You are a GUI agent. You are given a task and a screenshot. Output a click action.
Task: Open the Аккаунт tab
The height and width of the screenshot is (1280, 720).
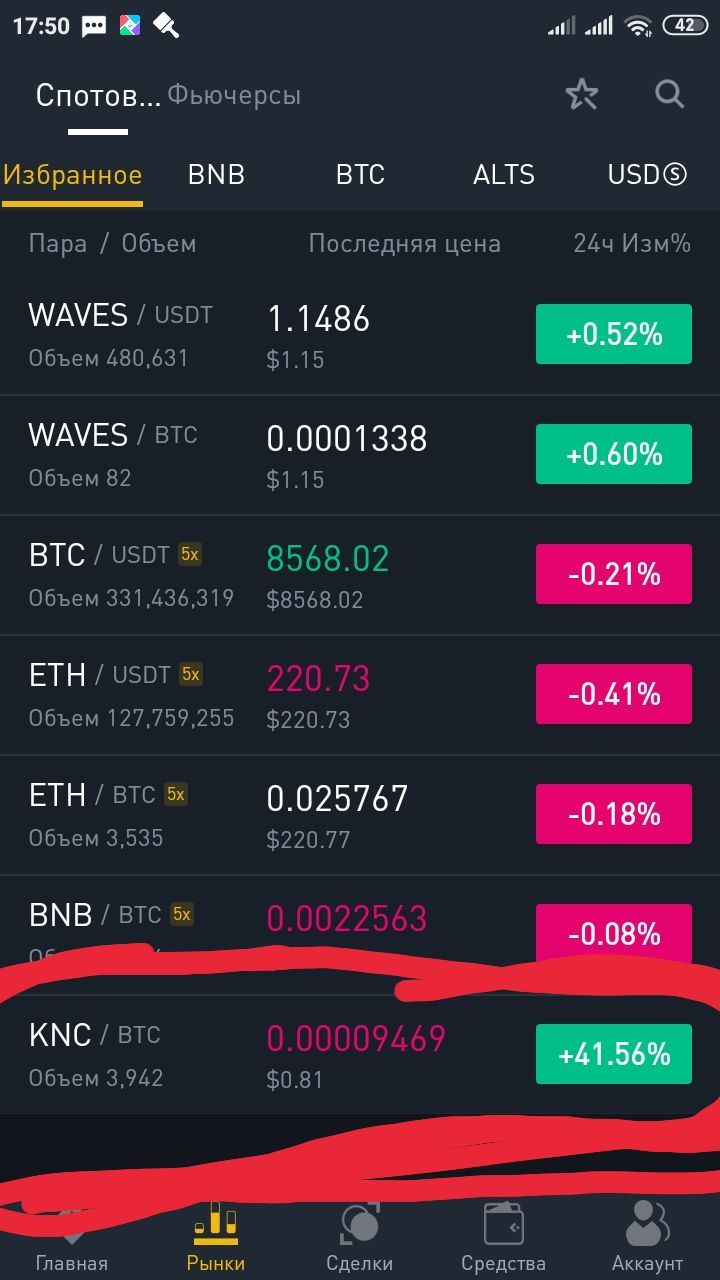[647, 1240]
